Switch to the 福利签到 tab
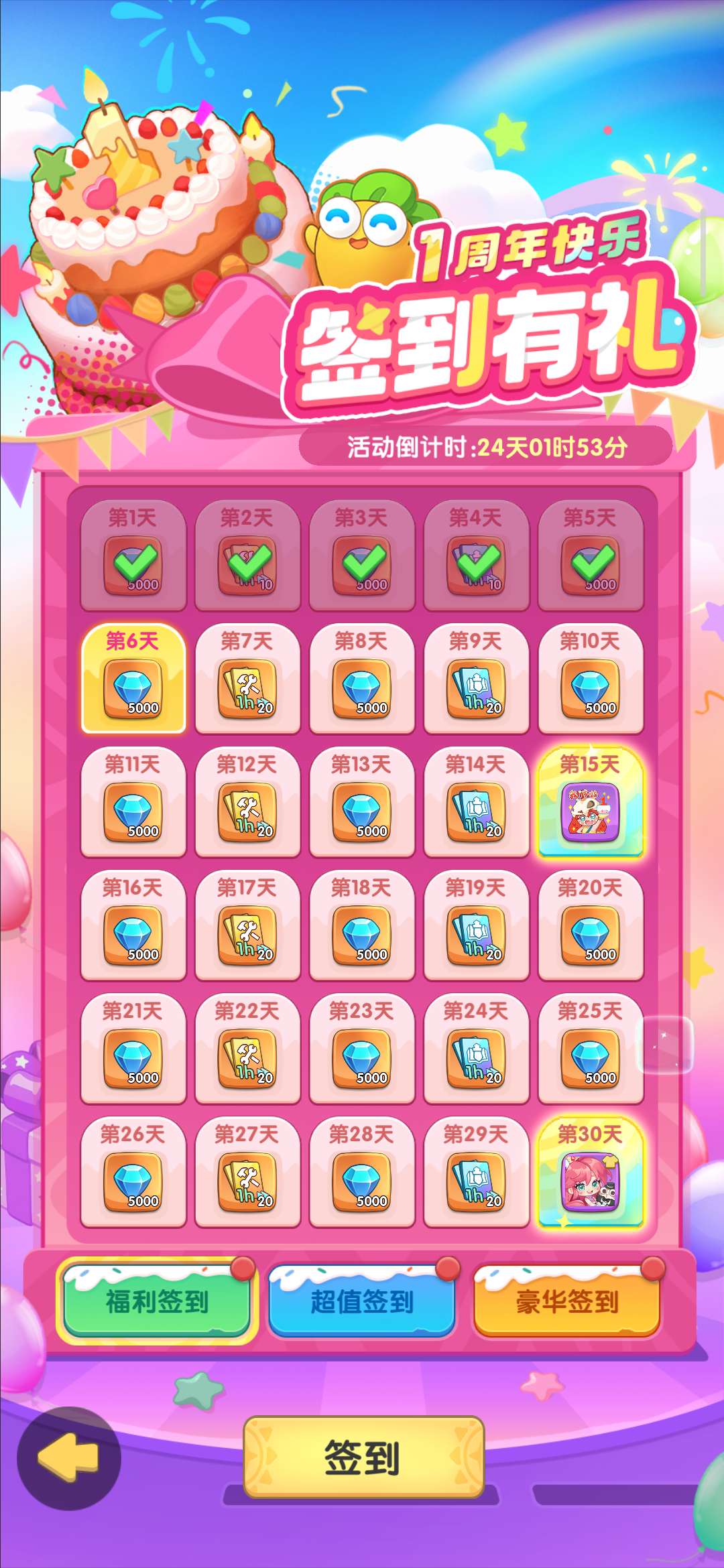The width and height of the screenshot is (724, 1568). pos(157,1301)
